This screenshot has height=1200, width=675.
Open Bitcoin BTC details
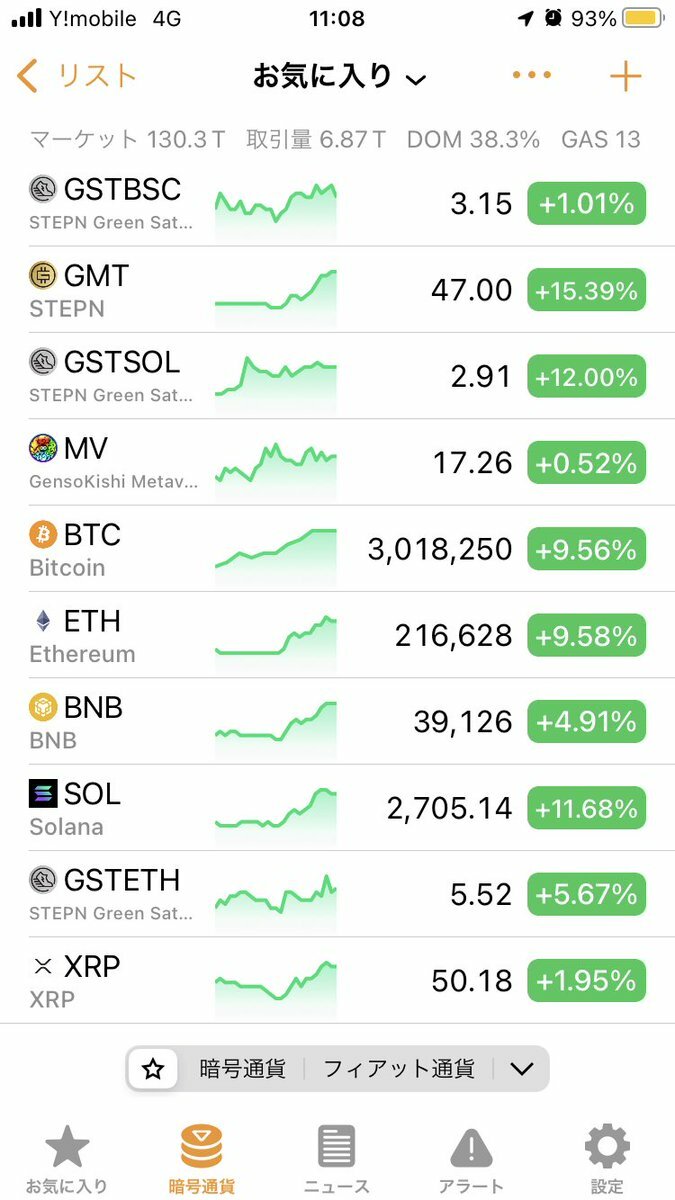tap(337, 549)
